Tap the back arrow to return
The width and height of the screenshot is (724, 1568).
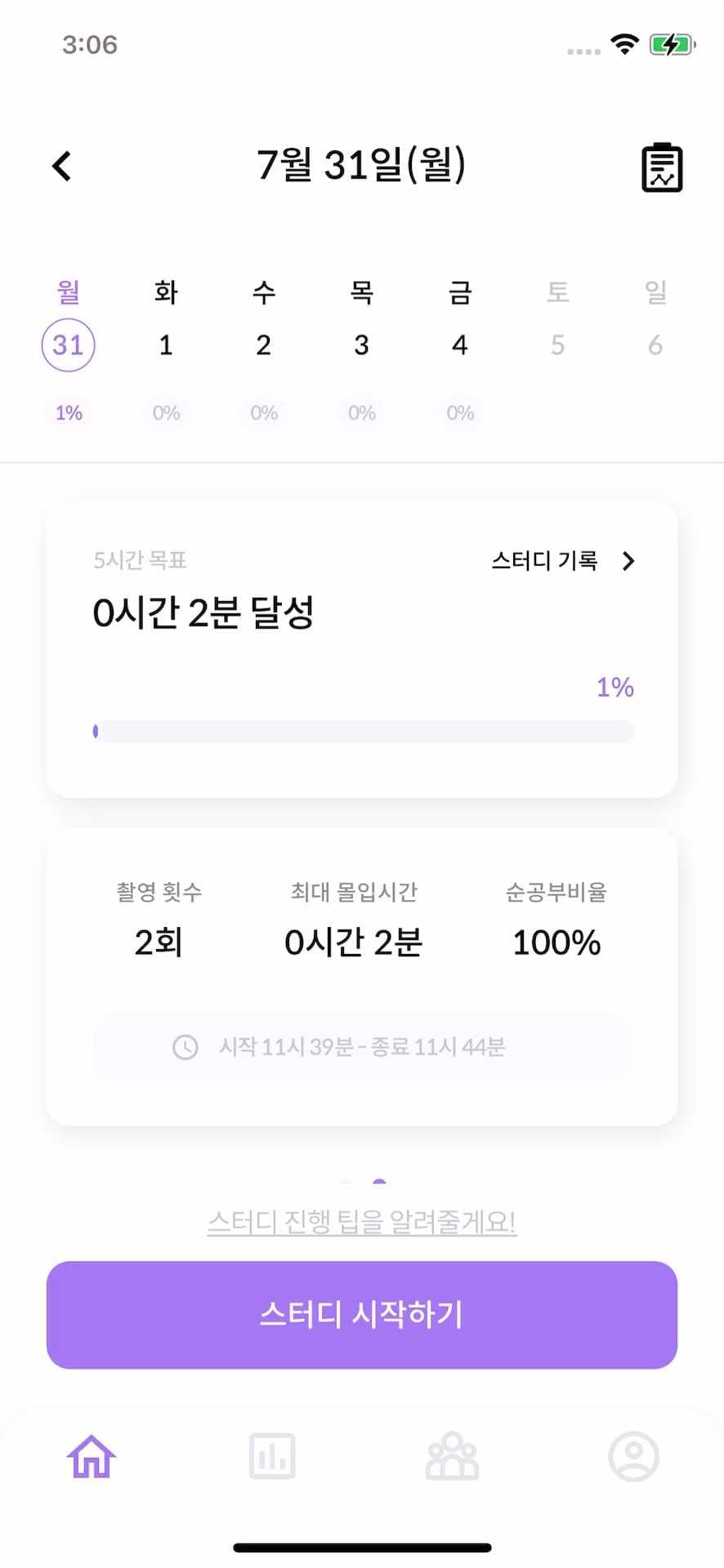[x=60, y=166]
